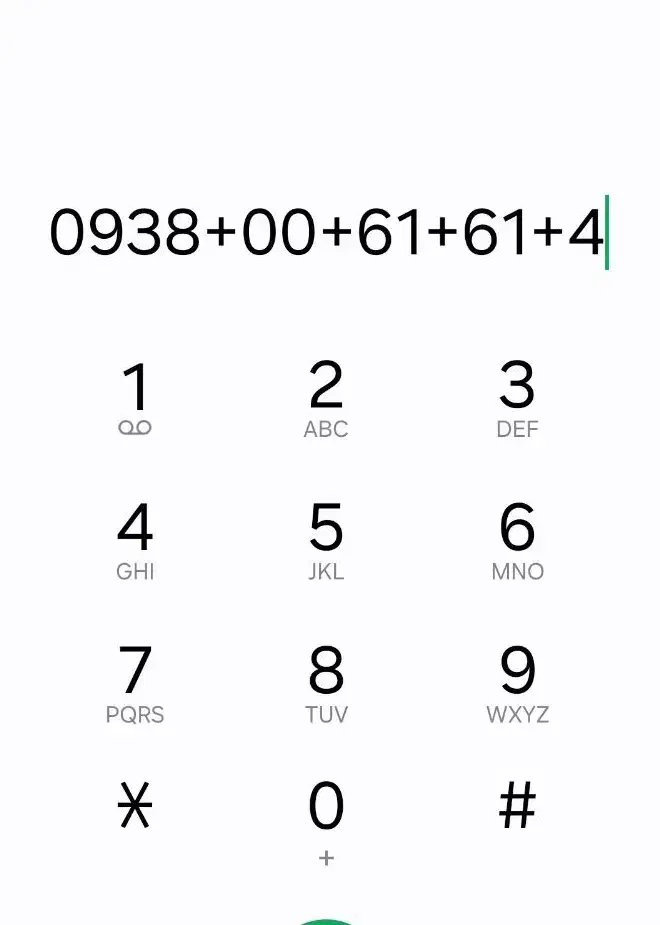
Task: Tap the 4 GHI key
Action: coord(135,540)
